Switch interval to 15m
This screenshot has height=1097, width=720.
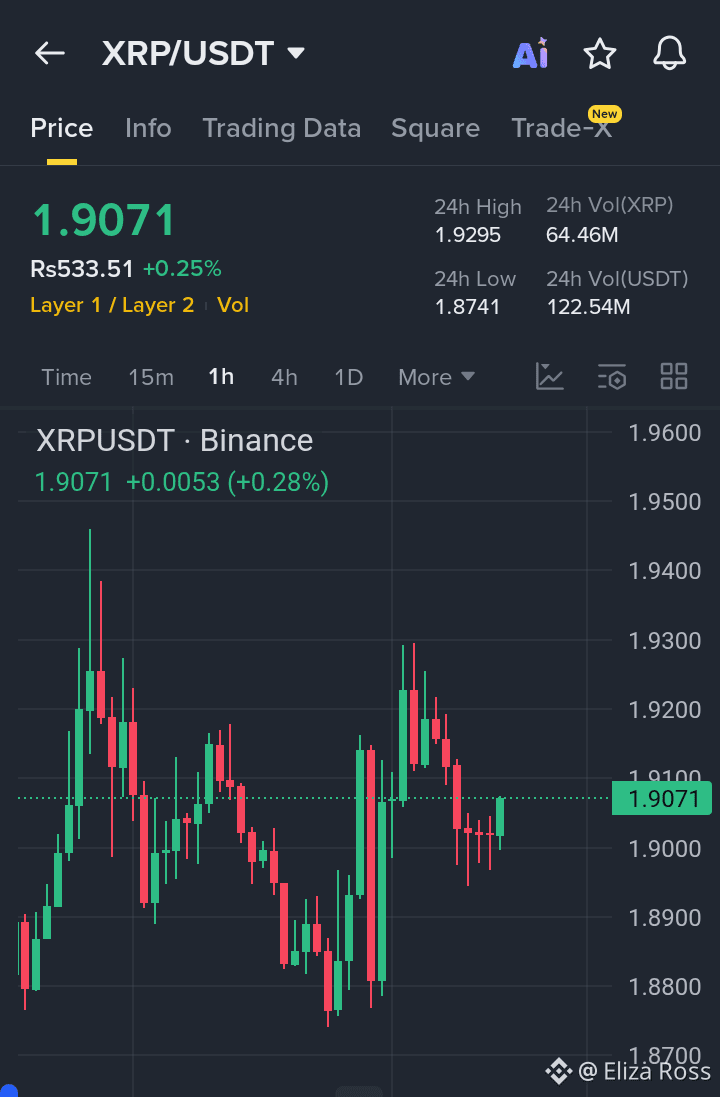click(x=151, y=377)
